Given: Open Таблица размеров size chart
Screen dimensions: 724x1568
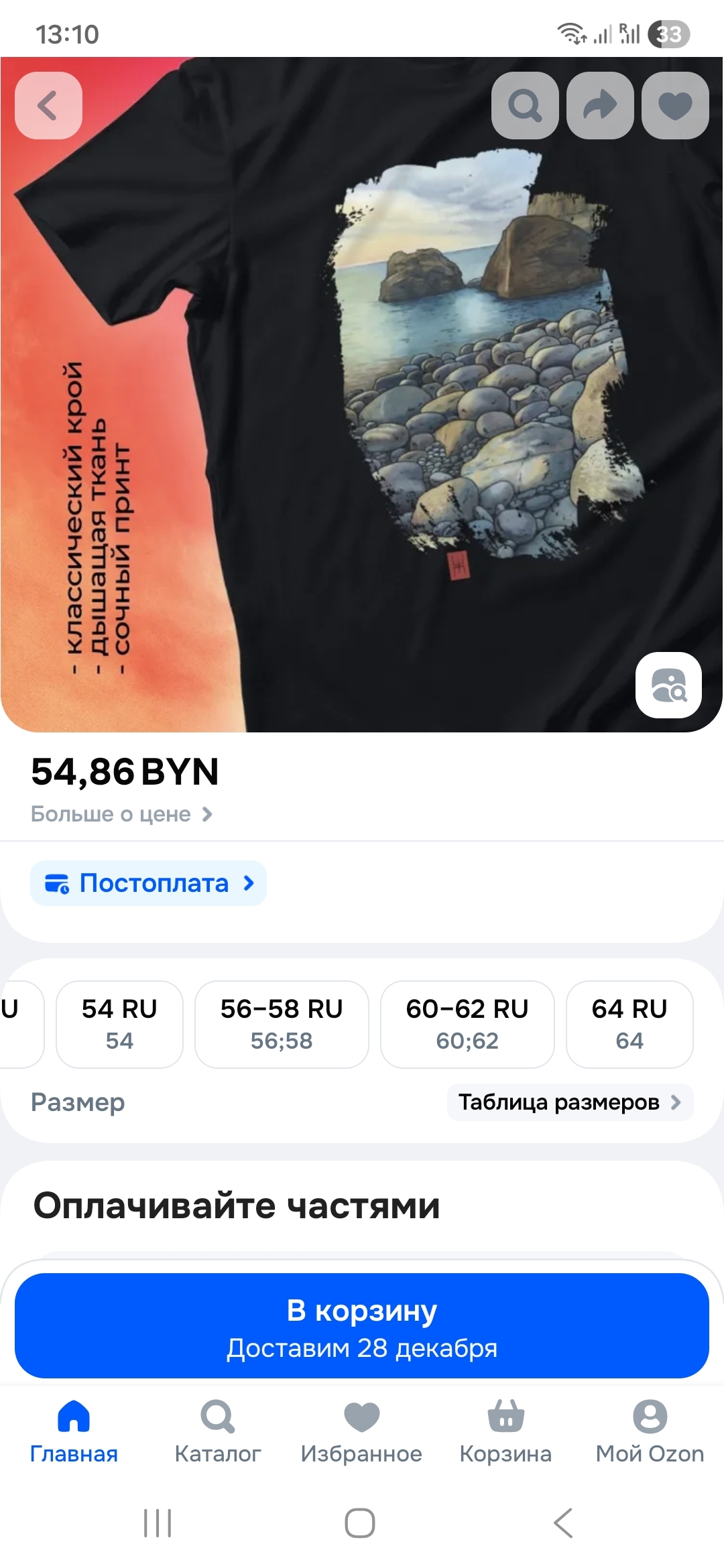Looking at the screenshot, I should point(570,1102).
